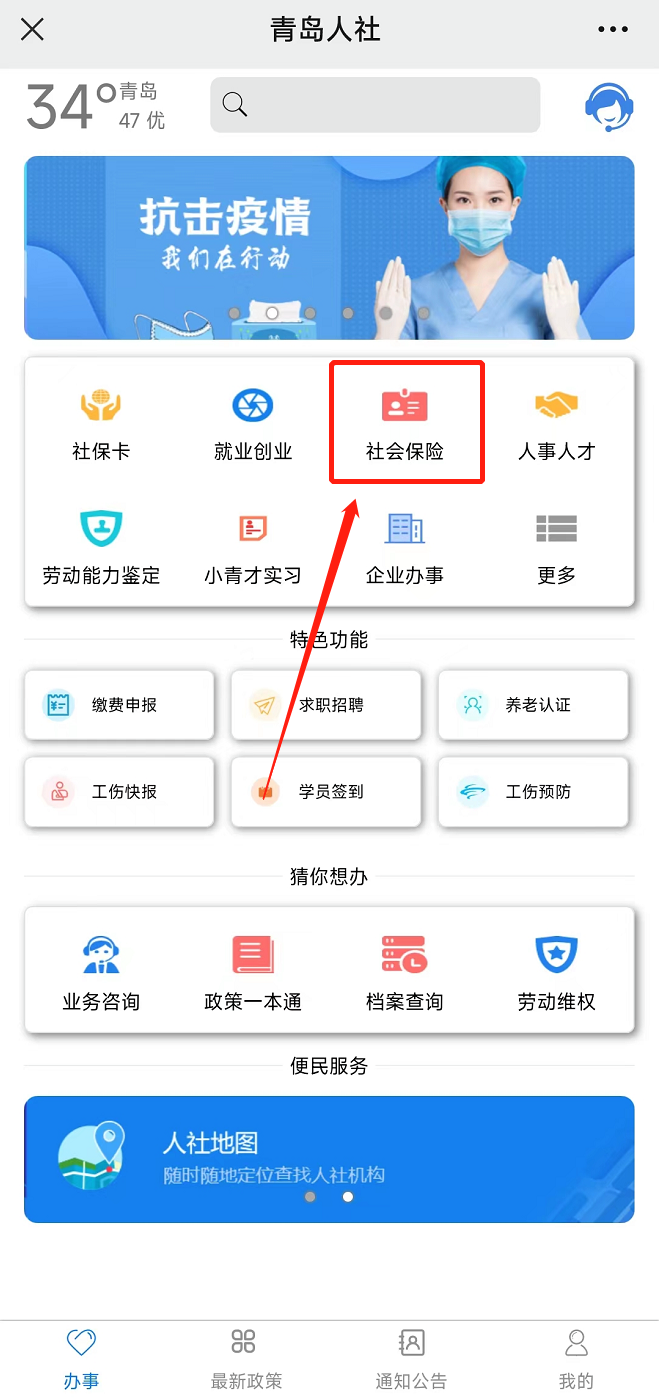Launch 养老认证
Screen dimensions: 659x1399
(533, 705)
